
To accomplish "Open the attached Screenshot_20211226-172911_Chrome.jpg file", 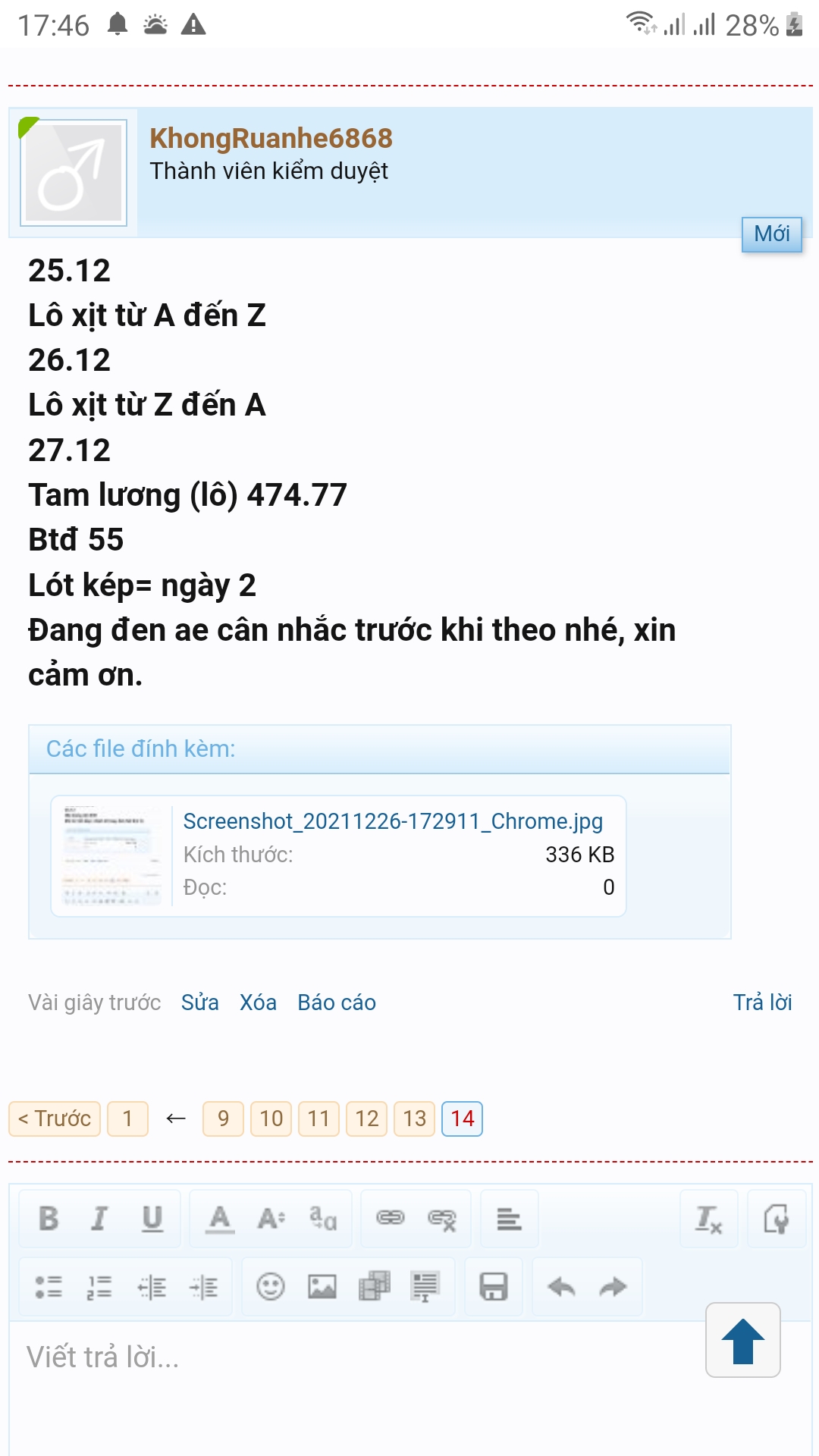I will 393,821.
